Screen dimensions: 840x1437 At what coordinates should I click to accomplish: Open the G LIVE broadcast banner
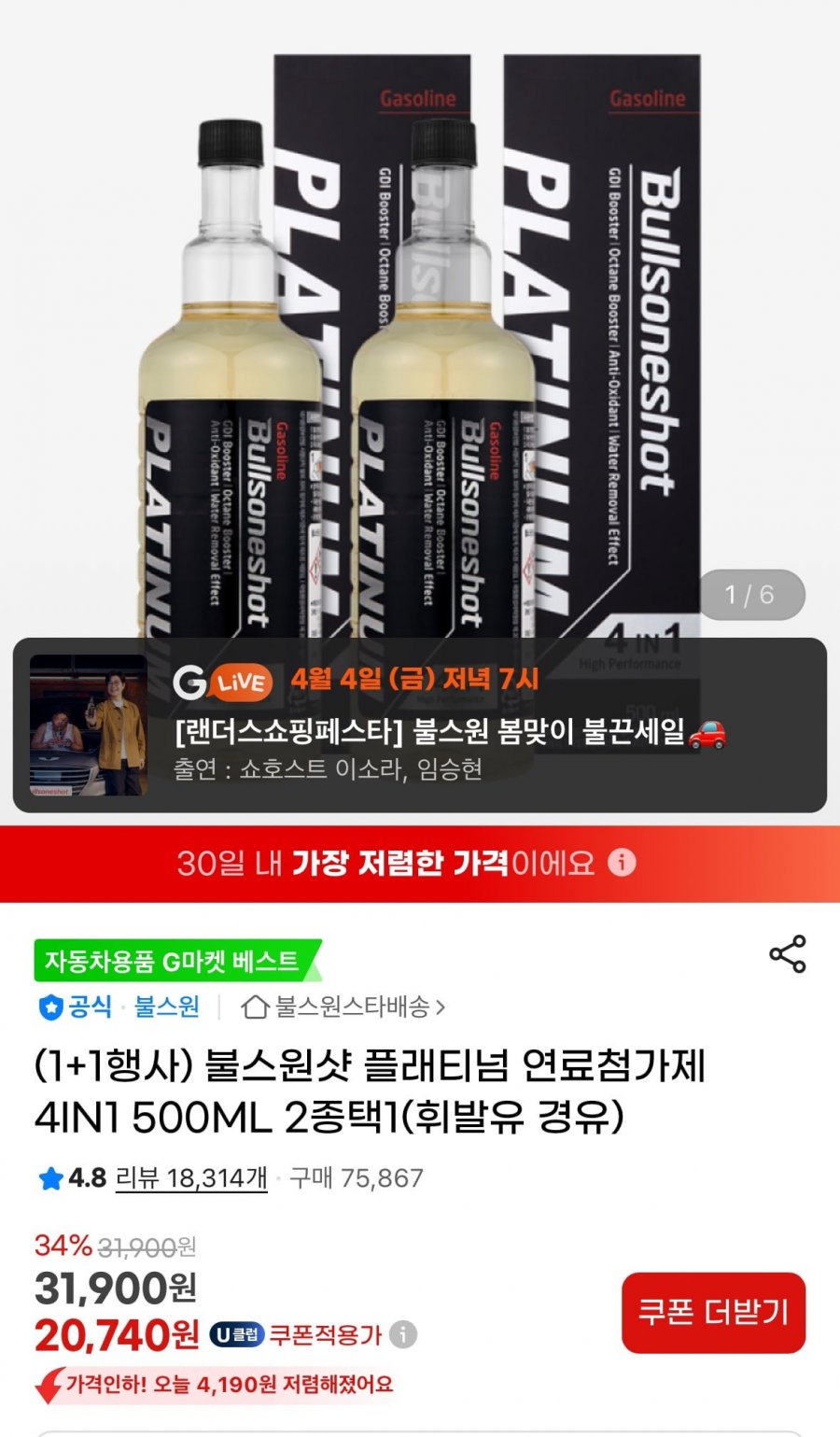coord(419,725)
